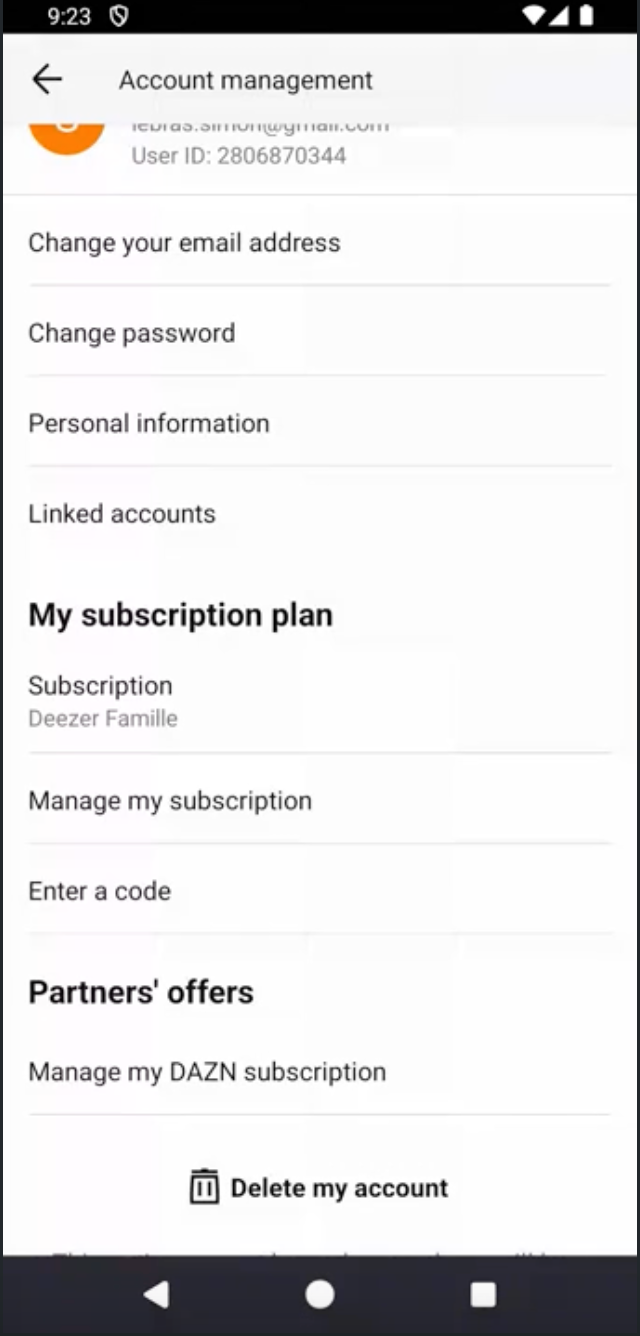View the Deezer Famille subscription details

click(320, 700)
